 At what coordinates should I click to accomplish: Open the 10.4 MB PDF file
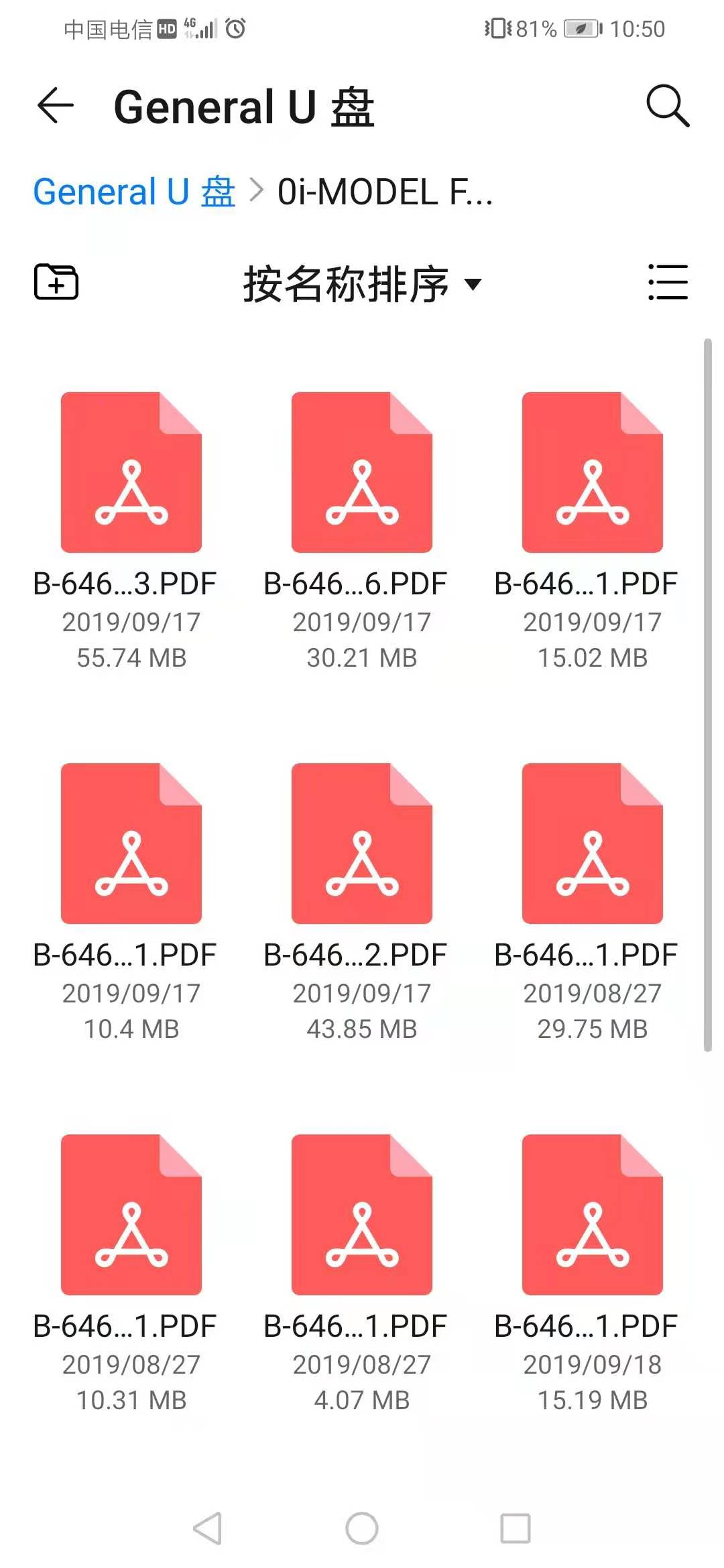[x=131, y=844]
